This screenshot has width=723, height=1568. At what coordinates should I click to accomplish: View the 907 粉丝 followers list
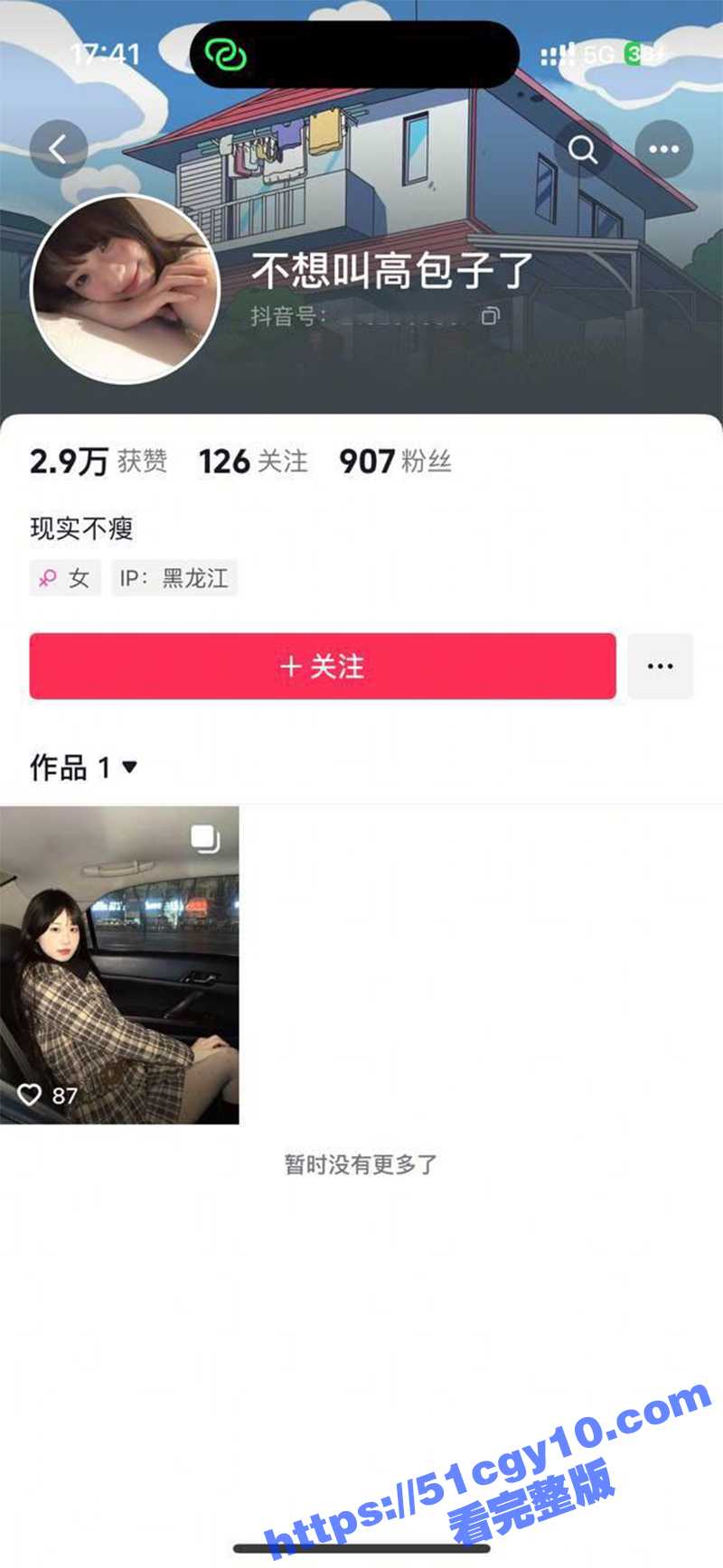click(x=395, y=462)
